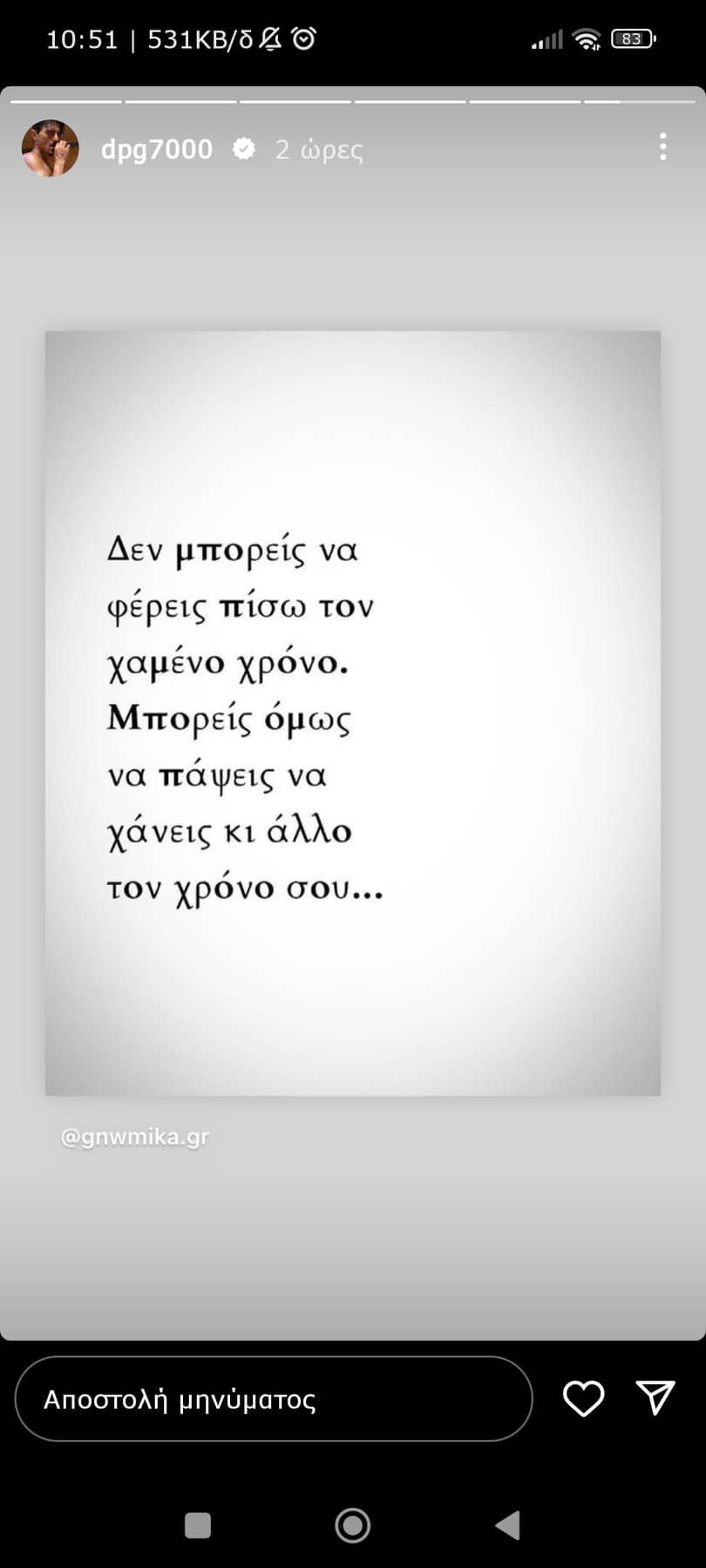Go to the home screen
This screenshot has width=706, height=1568.
tap(353, 1525)
